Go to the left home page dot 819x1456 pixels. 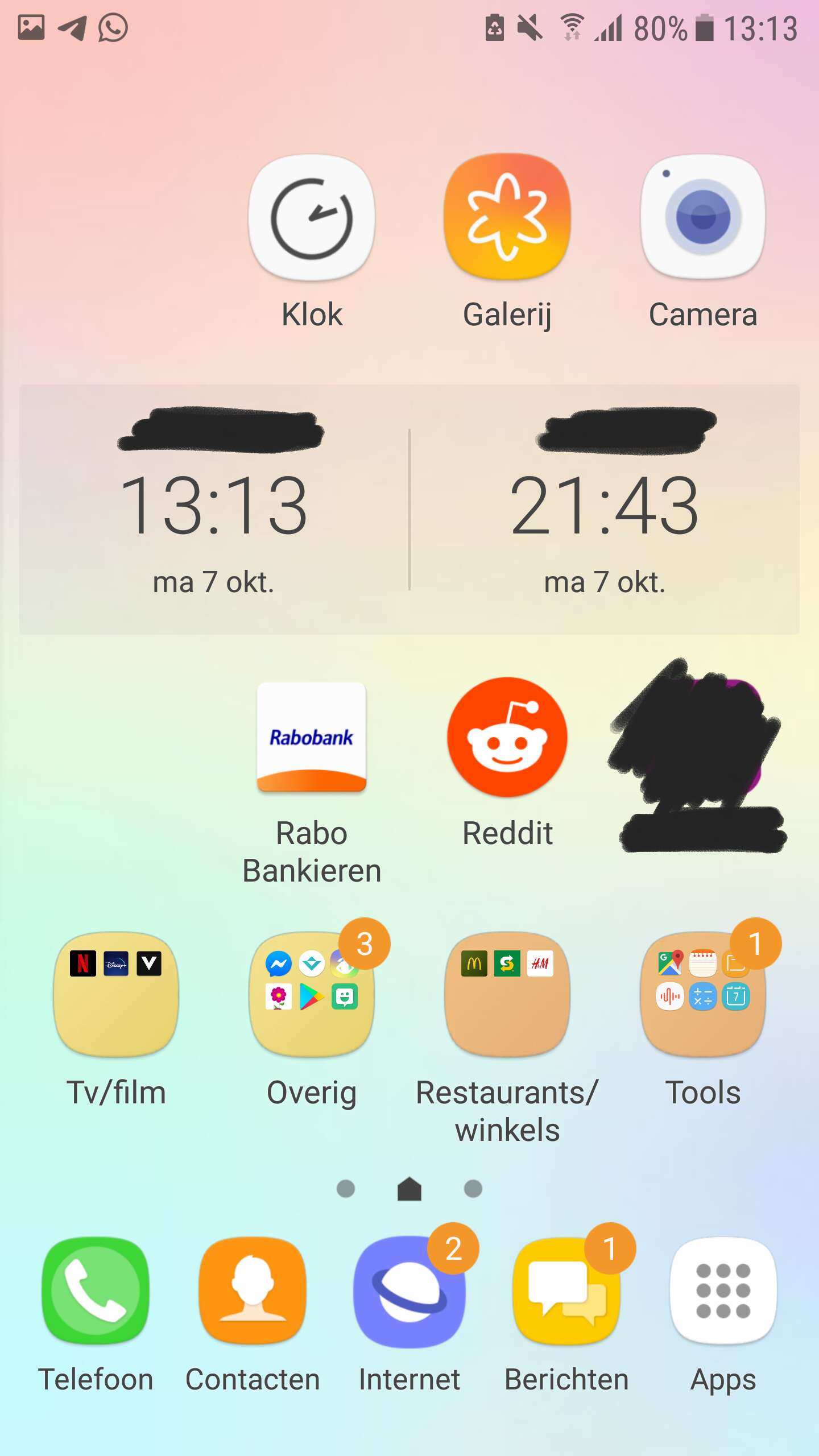[346, 1189]
